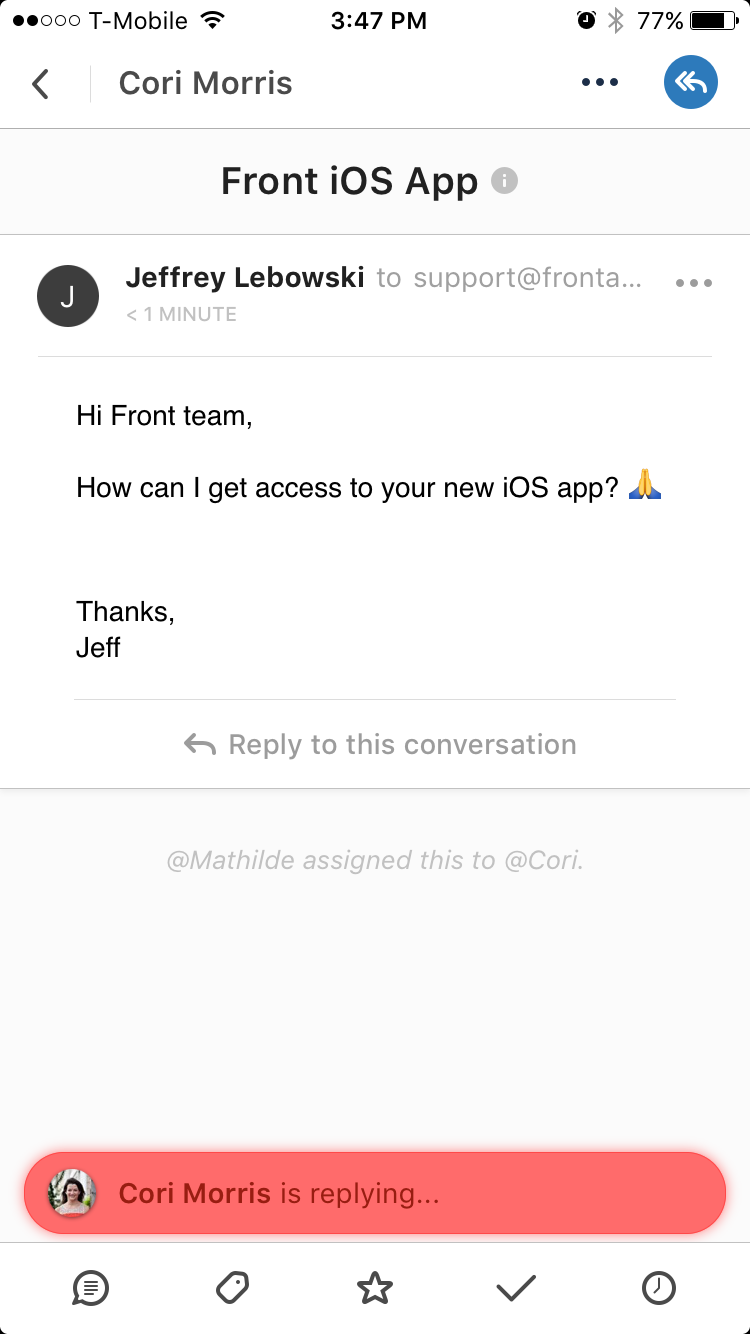This screenshot has width=750, height=1334.
Task: Tap Reply to this conversation
Action: click(380, 745)
